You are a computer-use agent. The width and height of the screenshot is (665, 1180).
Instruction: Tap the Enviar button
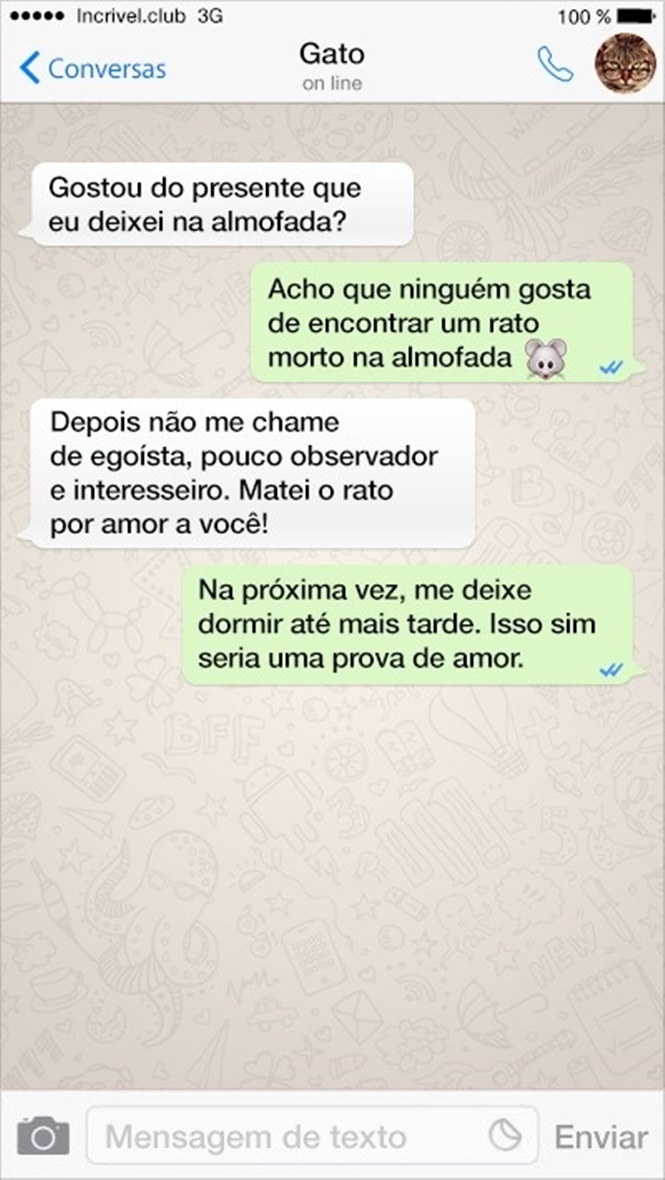(601, 1137)
